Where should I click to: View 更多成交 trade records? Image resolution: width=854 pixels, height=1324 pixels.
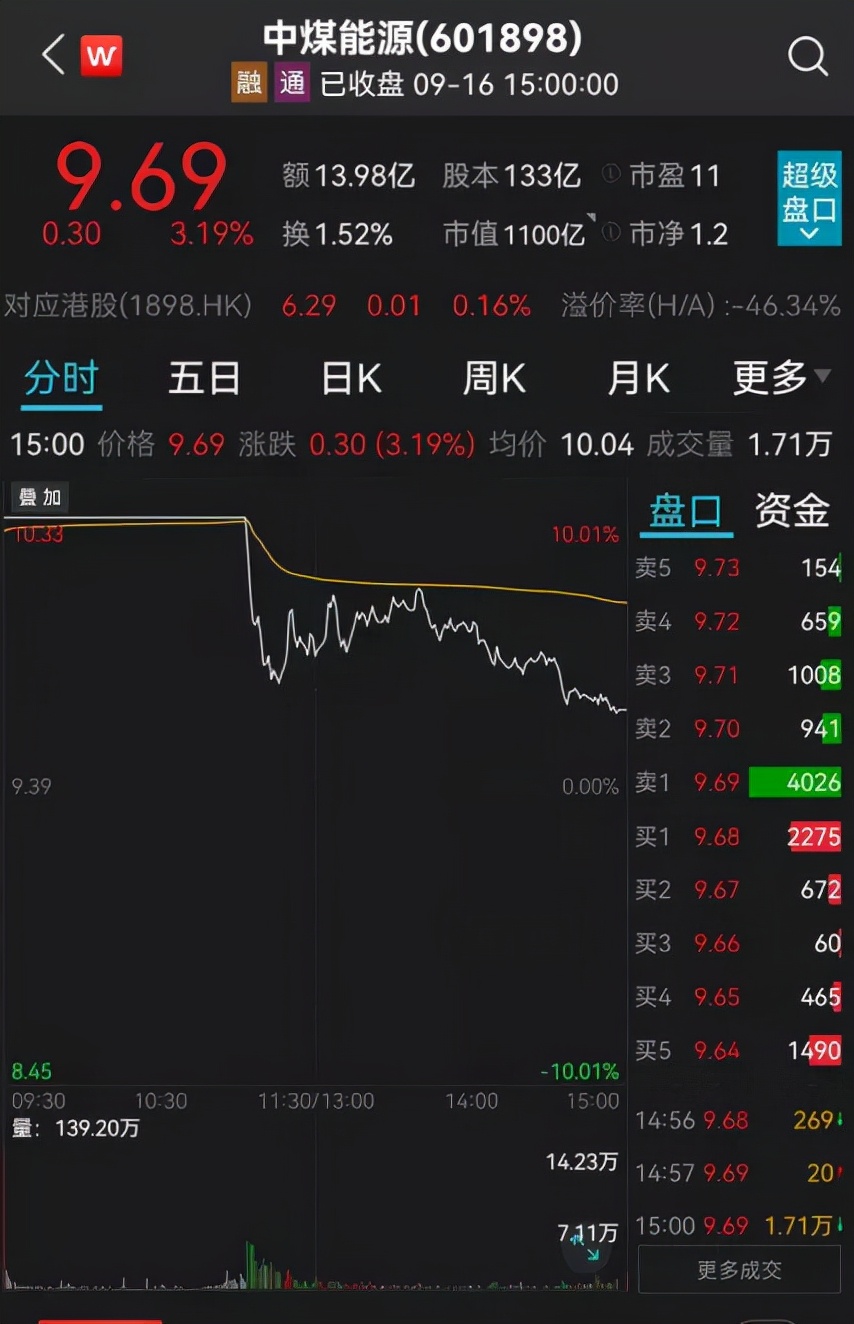point(739,1270)
